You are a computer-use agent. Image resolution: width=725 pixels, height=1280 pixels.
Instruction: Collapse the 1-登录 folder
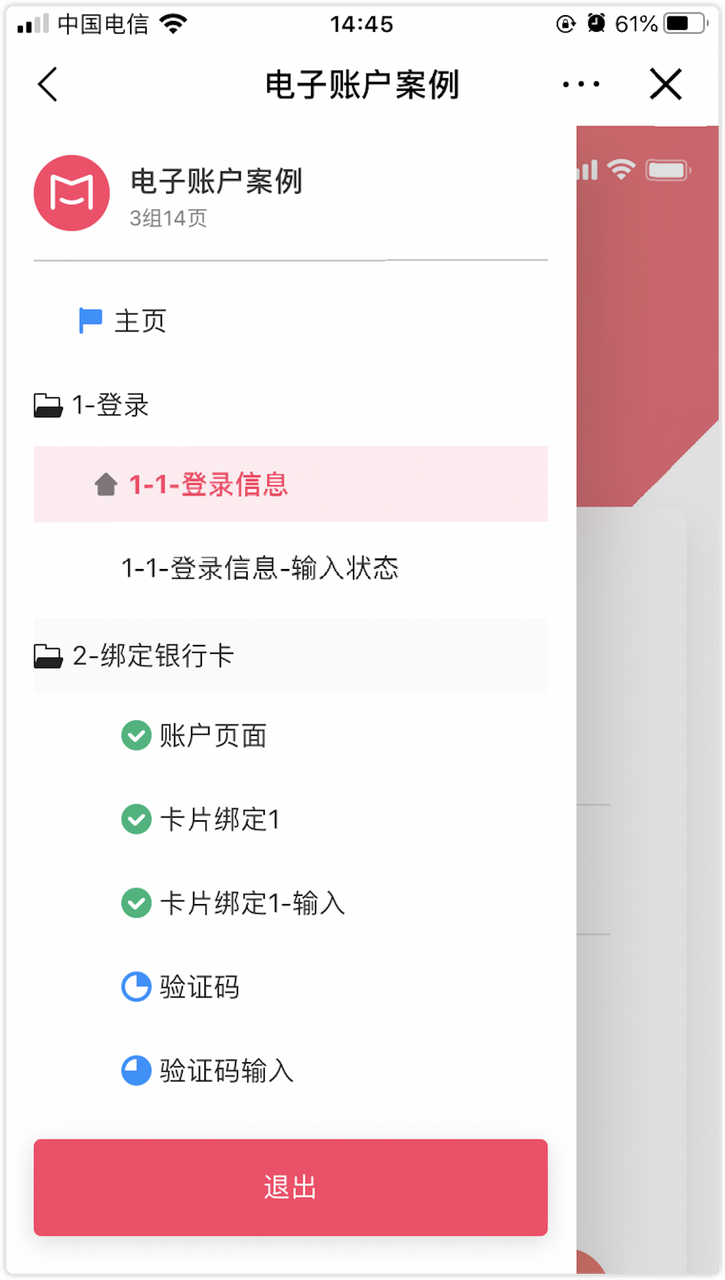pyautogui.click(x=290, y=405)
